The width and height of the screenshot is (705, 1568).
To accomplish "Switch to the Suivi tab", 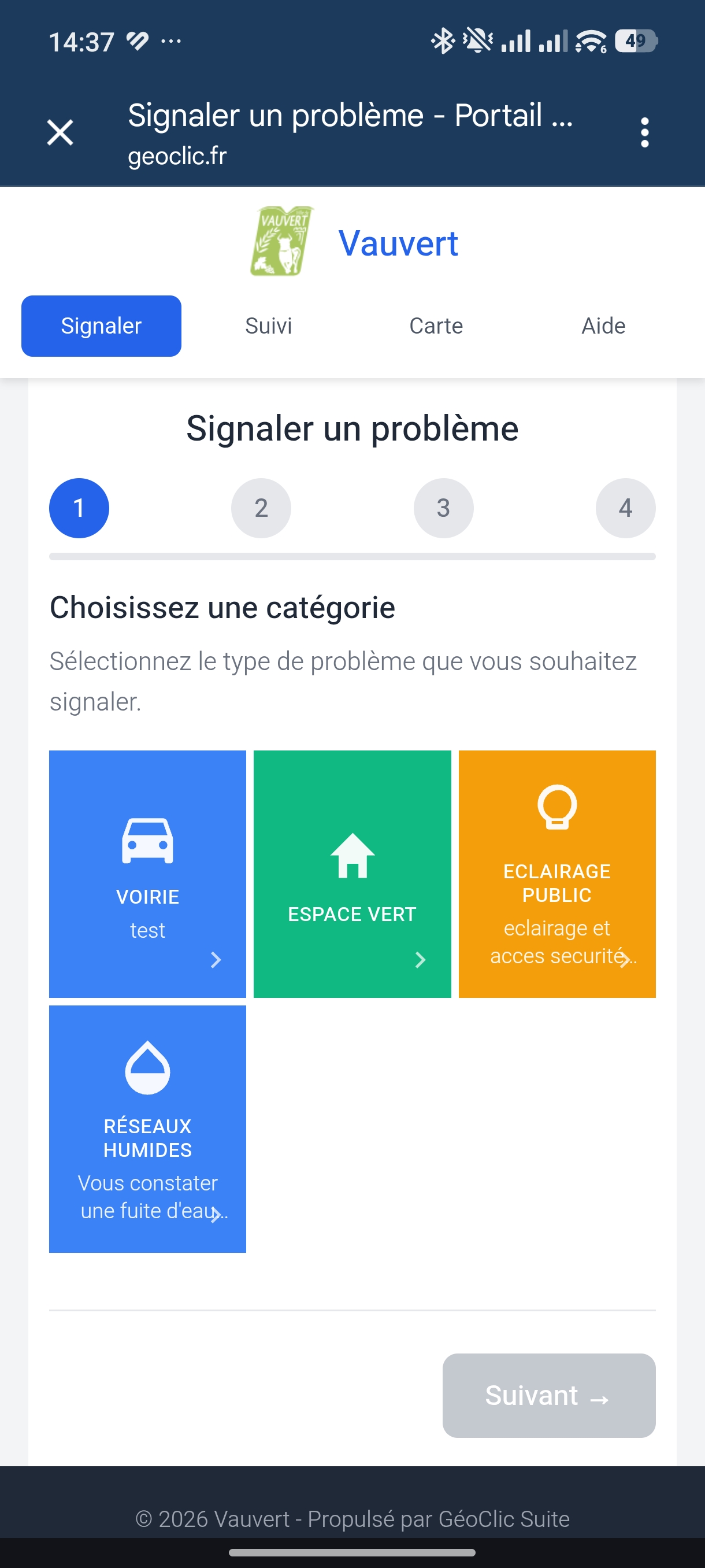I will [268, 326].
